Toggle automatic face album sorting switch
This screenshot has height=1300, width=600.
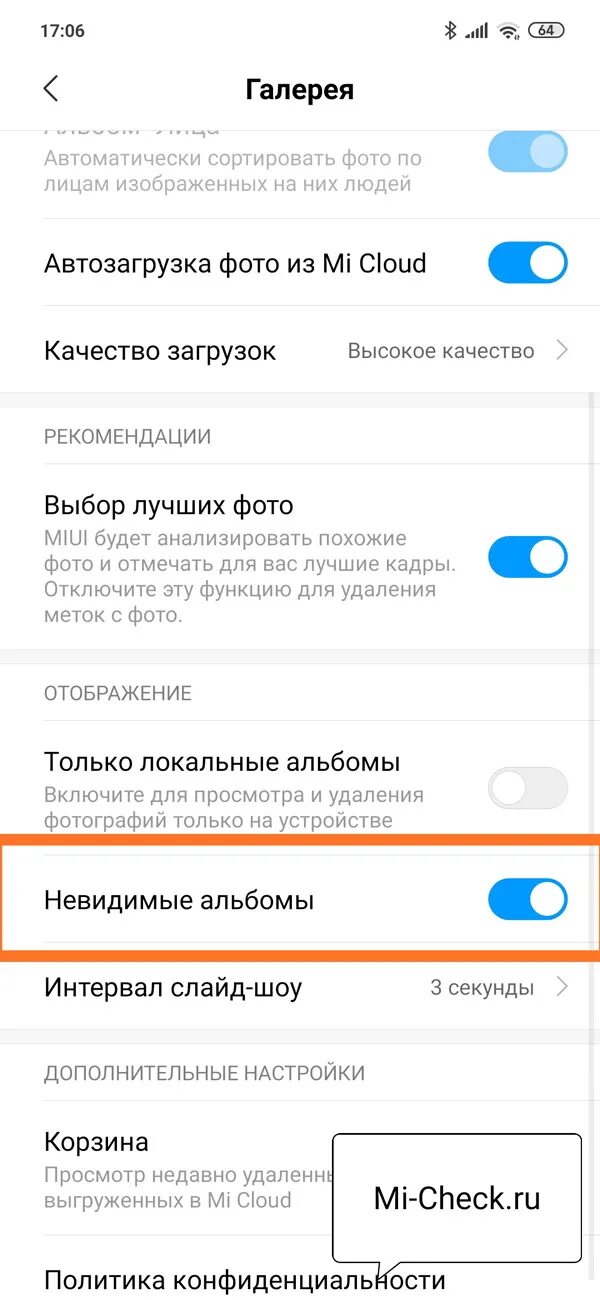pos(527,154)
